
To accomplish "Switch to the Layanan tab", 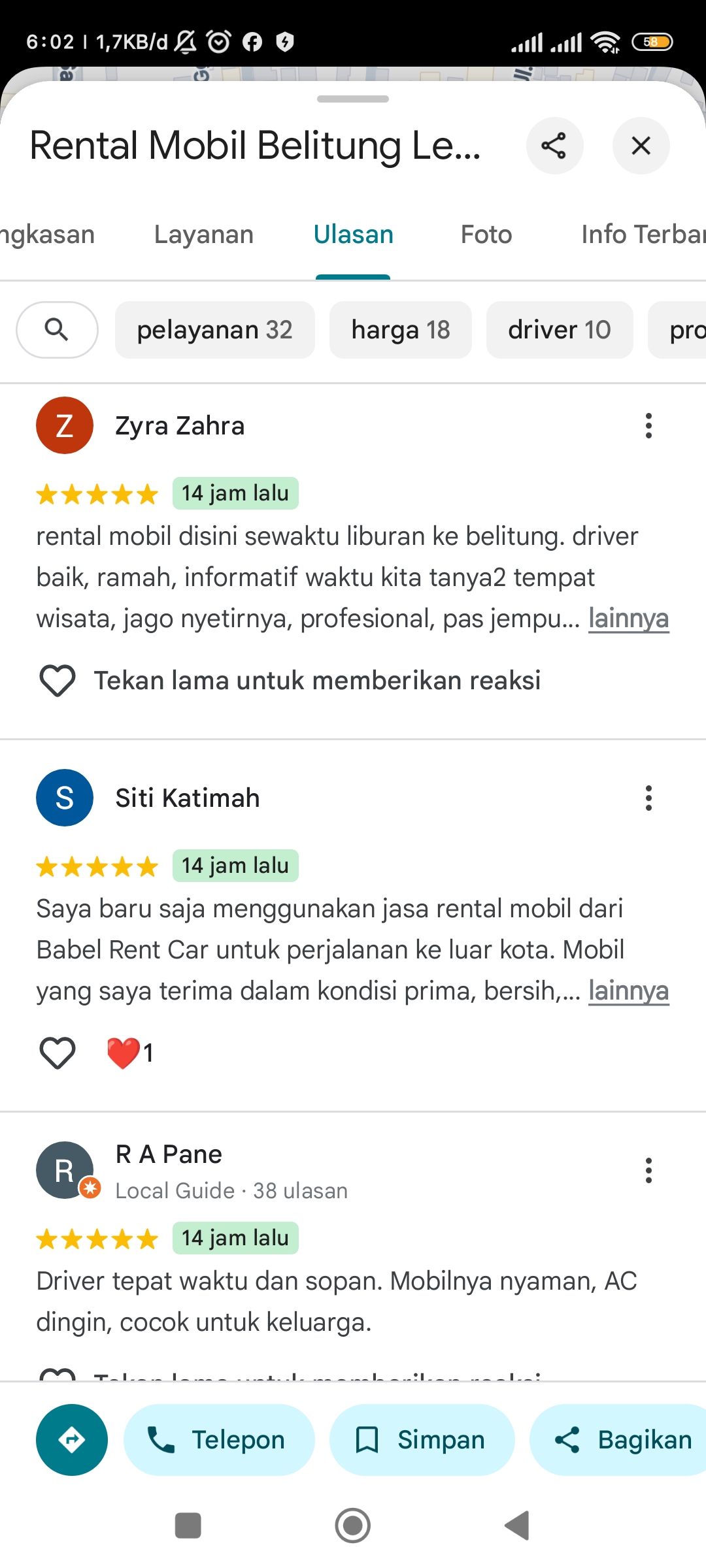I will pos(204,235).
